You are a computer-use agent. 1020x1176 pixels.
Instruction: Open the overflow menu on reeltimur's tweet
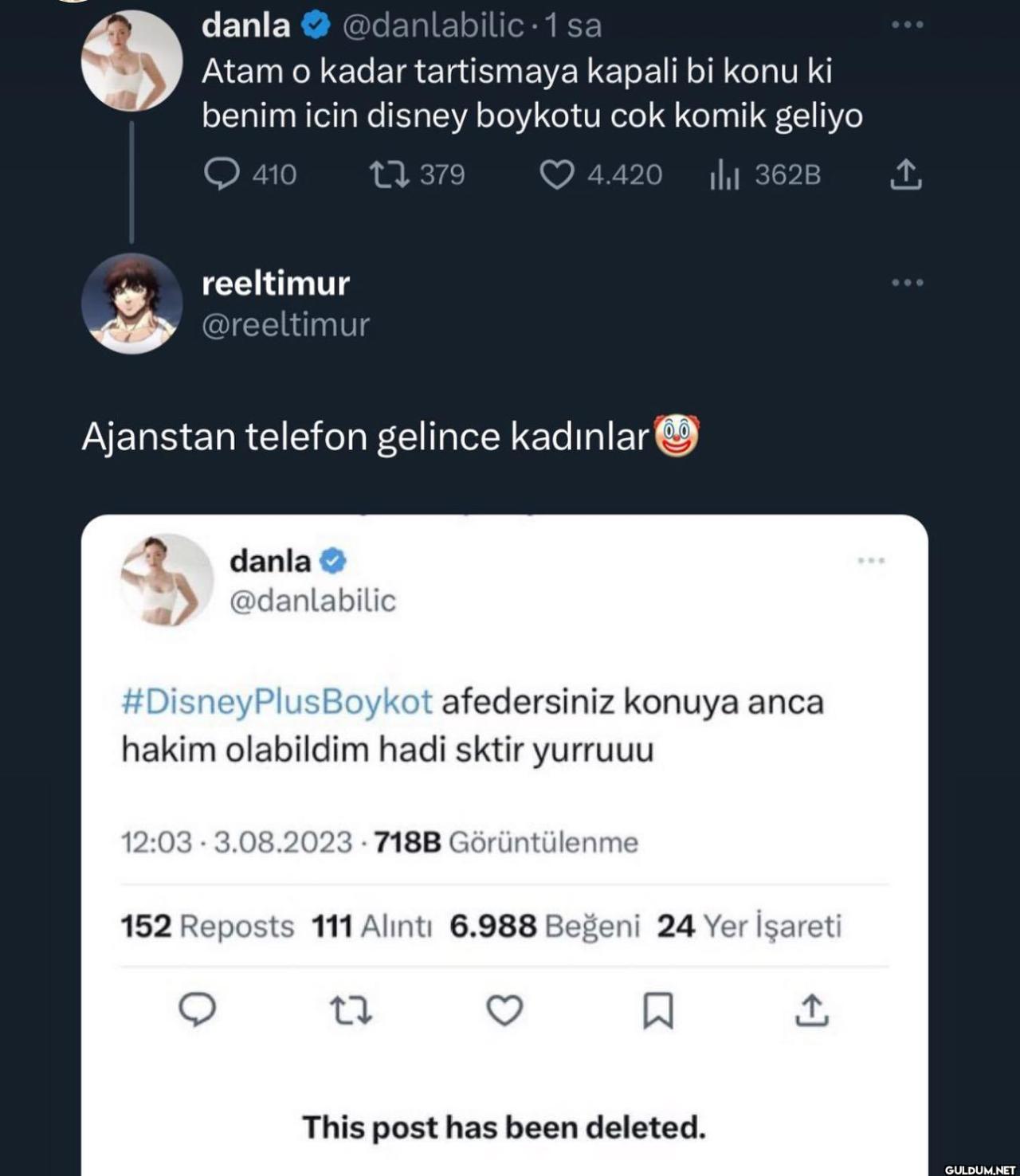[907, 283]
